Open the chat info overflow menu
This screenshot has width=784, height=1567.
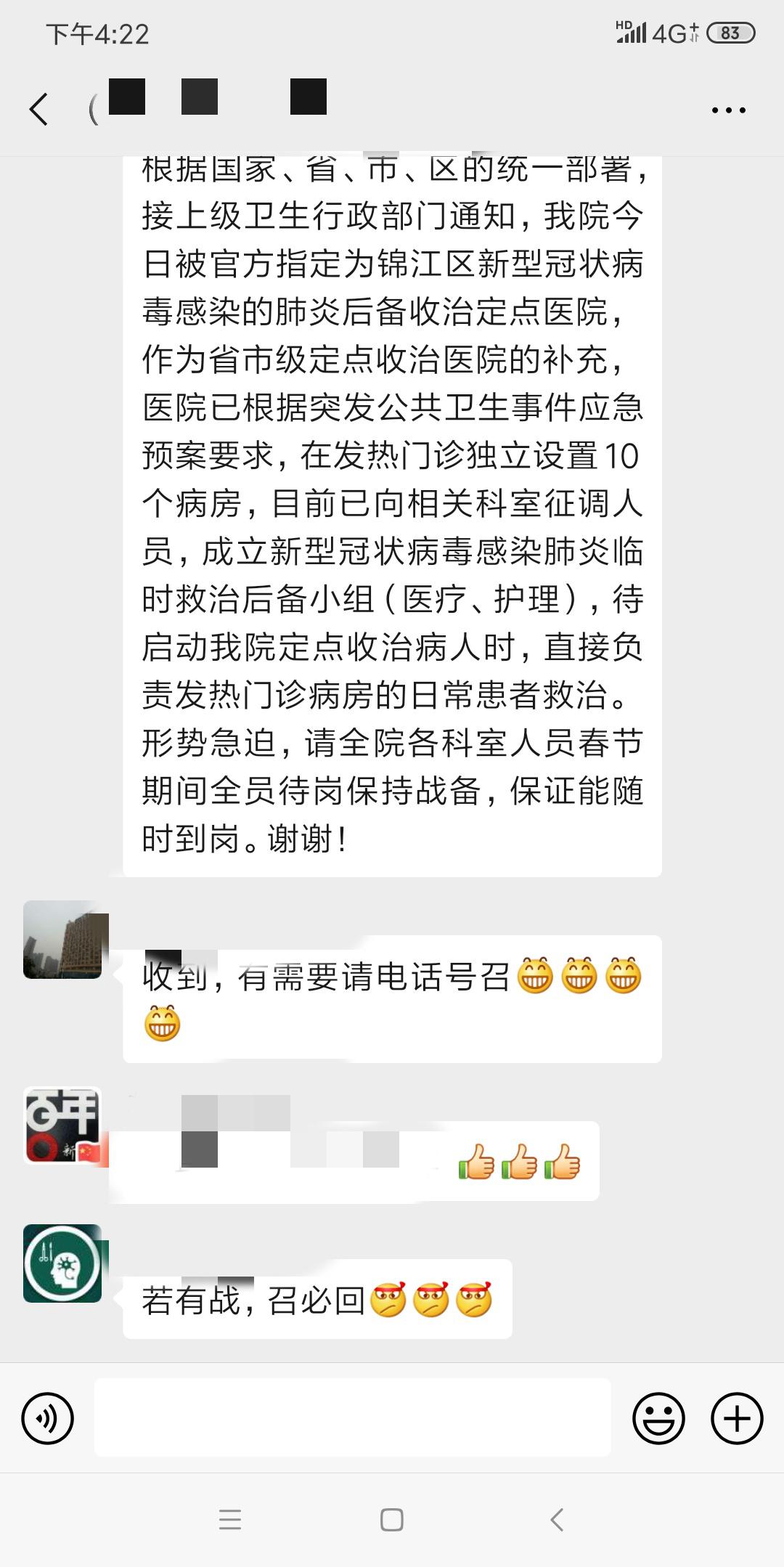728,110
